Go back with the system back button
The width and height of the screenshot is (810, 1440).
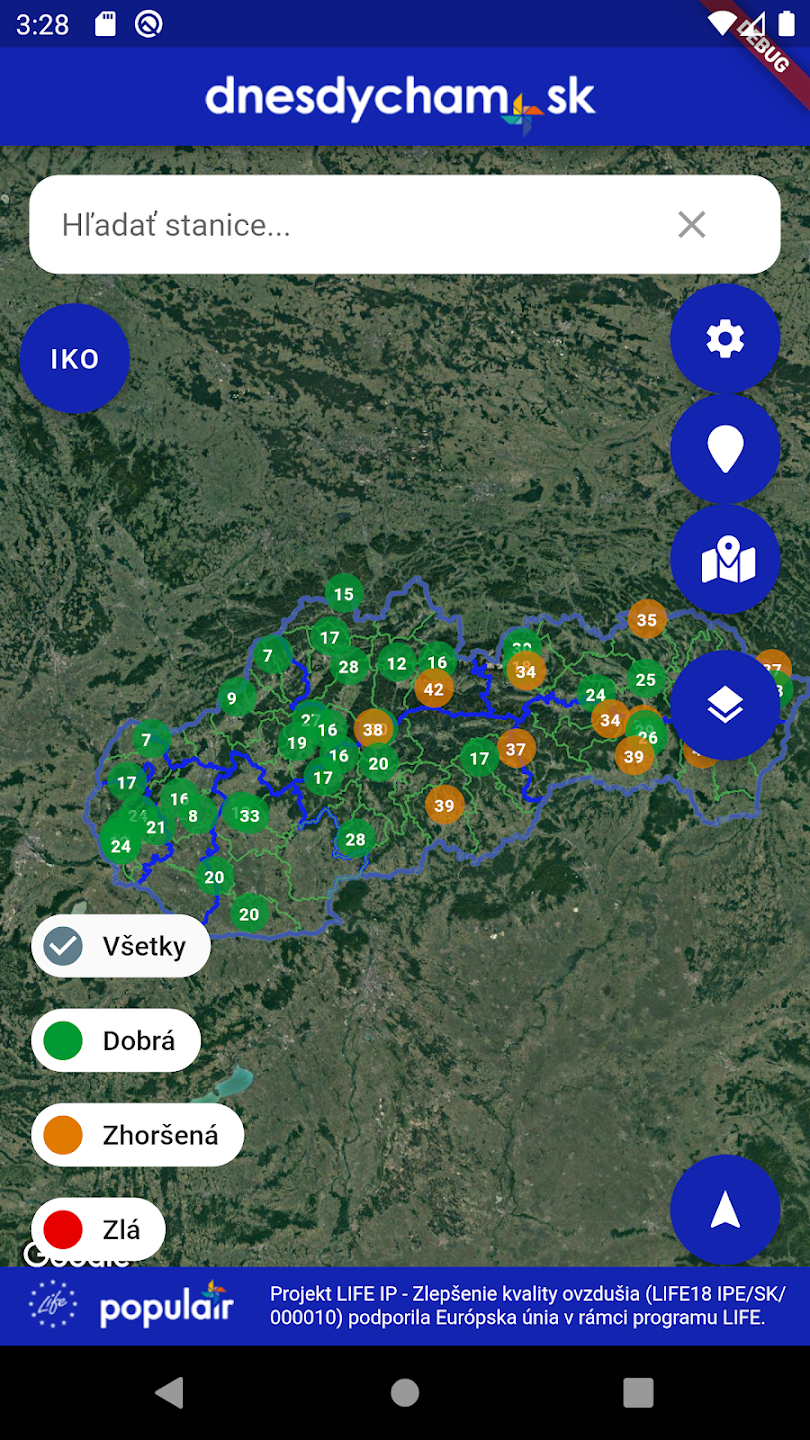pos(170,1392)
